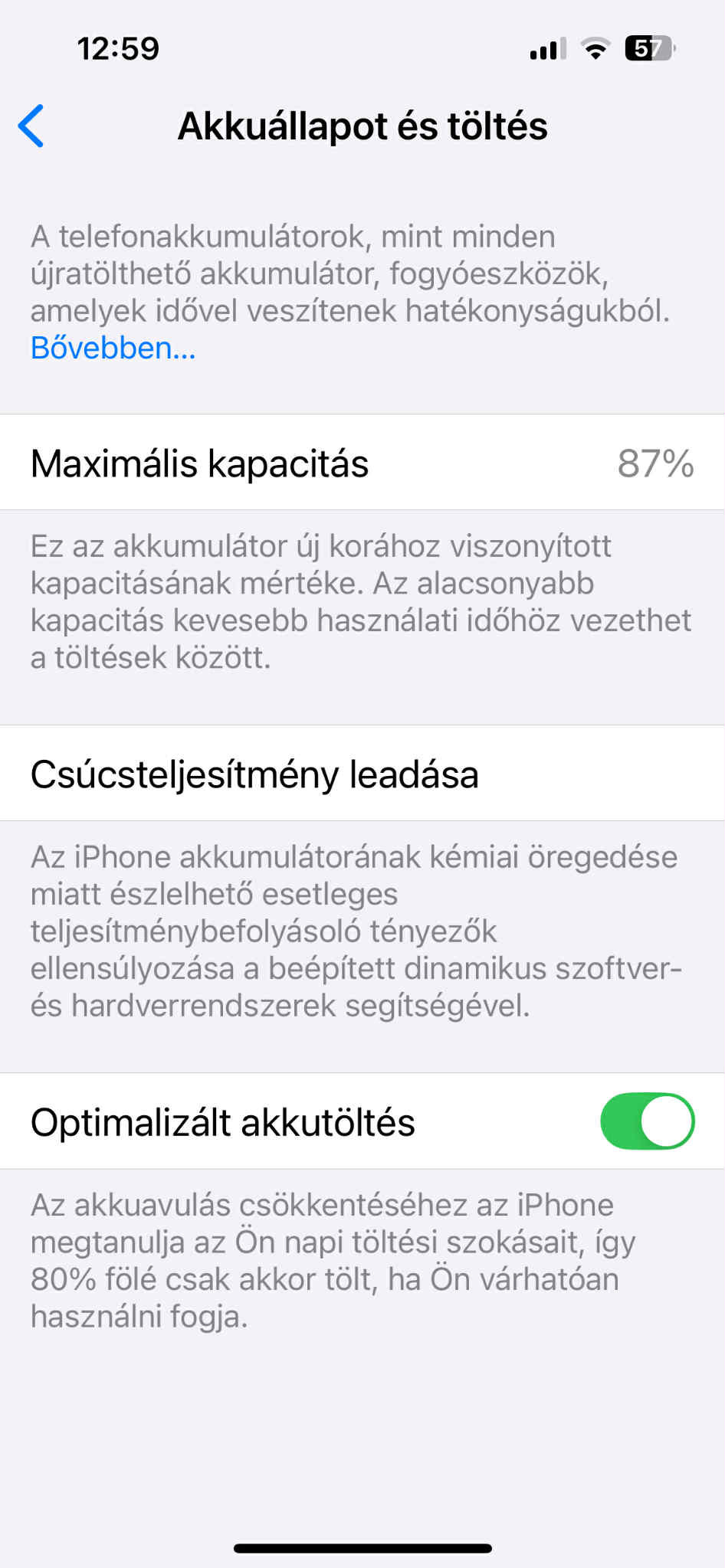Image resolution: width=725 pixels, height=1568 pixels.
Task: Go back to the previous settings page
Action: [x=31, y=126]
